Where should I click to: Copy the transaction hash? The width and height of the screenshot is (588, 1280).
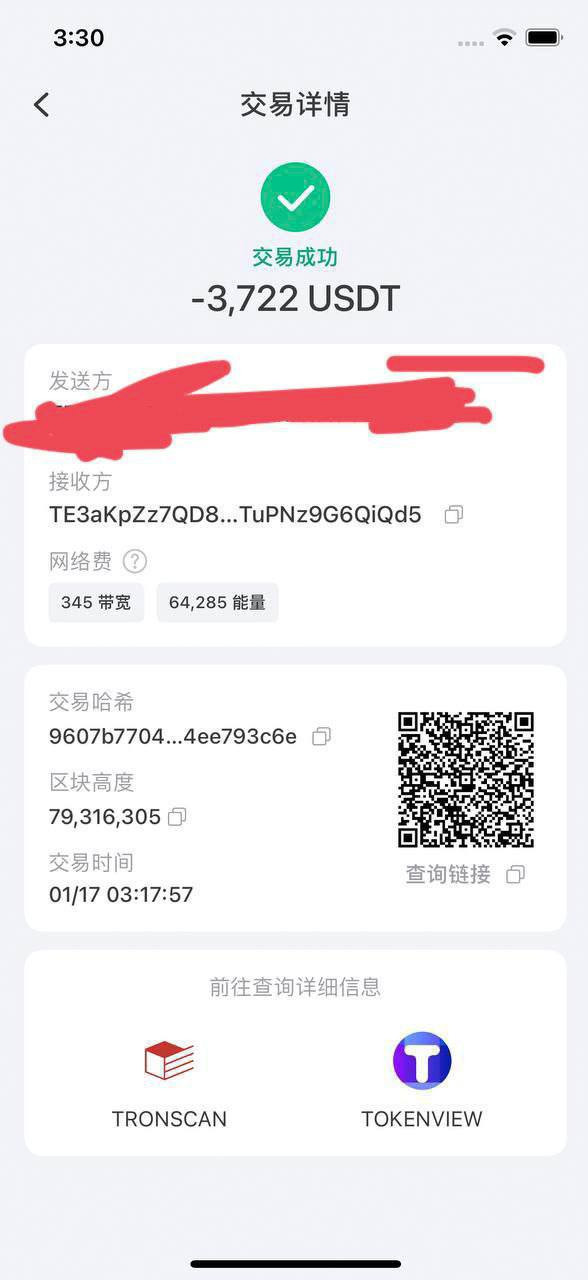[x=321, y=737]
